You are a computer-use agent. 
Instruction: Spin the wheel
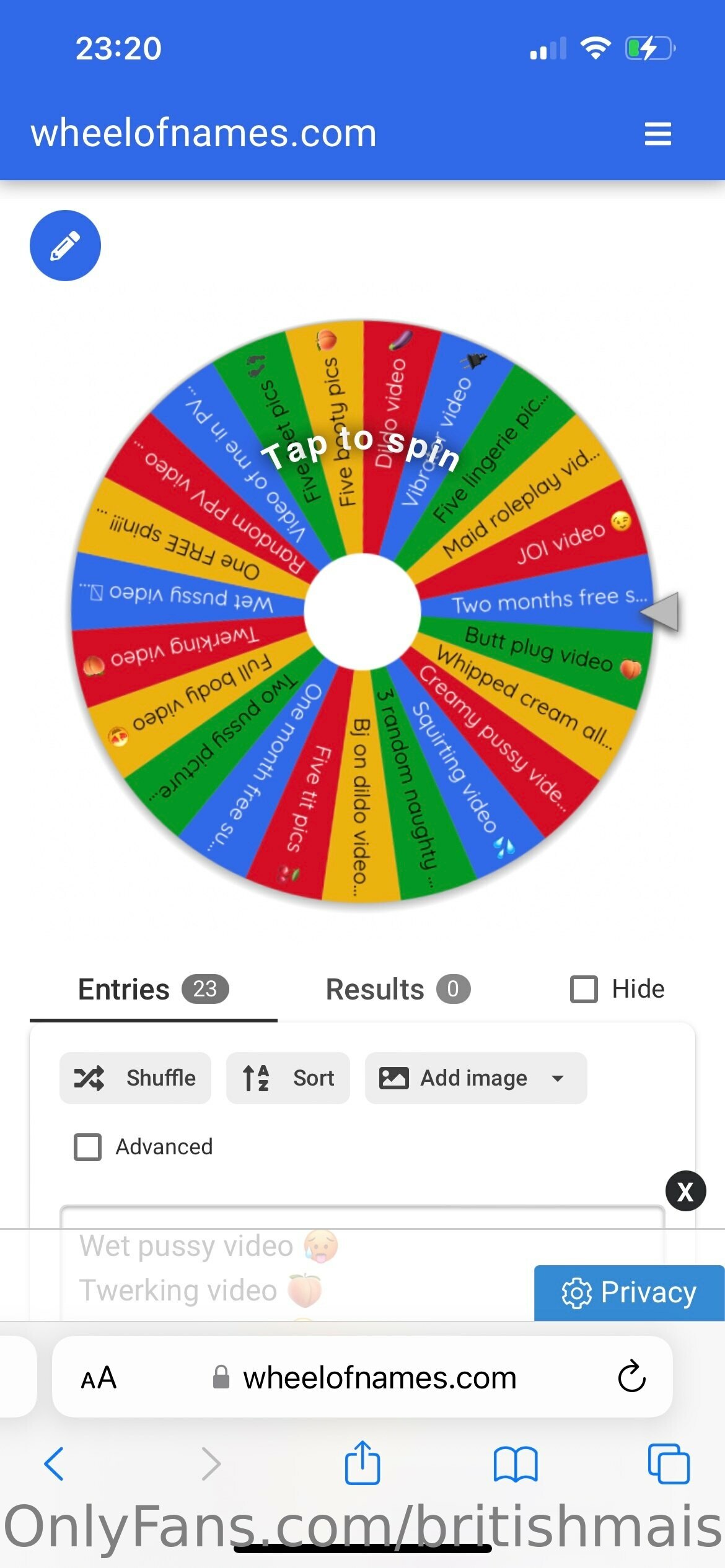[362, 611]
